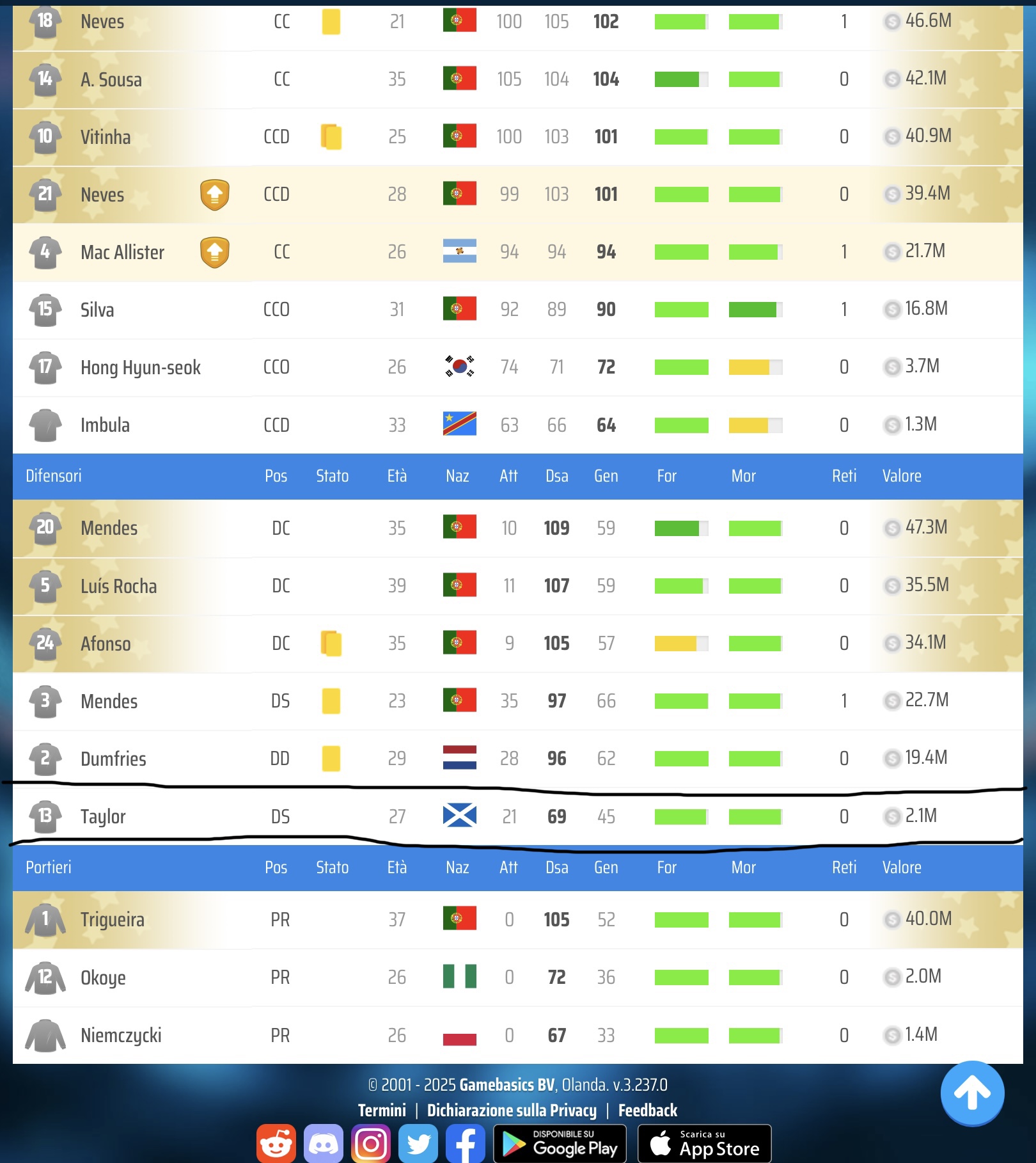Open Dichiarazione sulla Privacy link
This screenshot has width=1036, height=1163.
(x=512, y=1111)
